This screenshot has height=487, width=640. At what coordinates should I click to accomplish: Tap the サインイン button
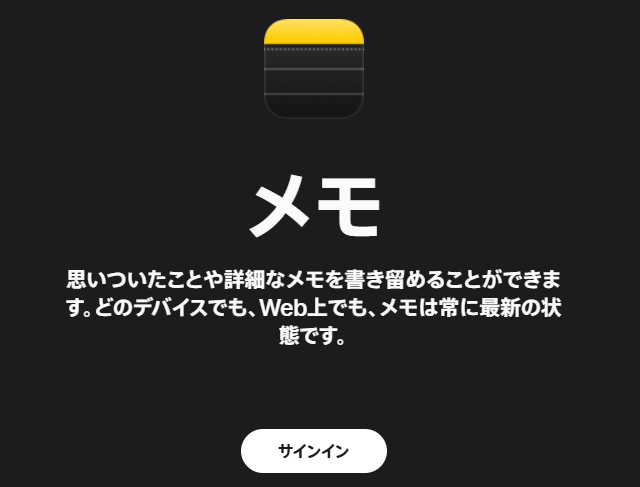pyautogui.click(x=313, y=451)
